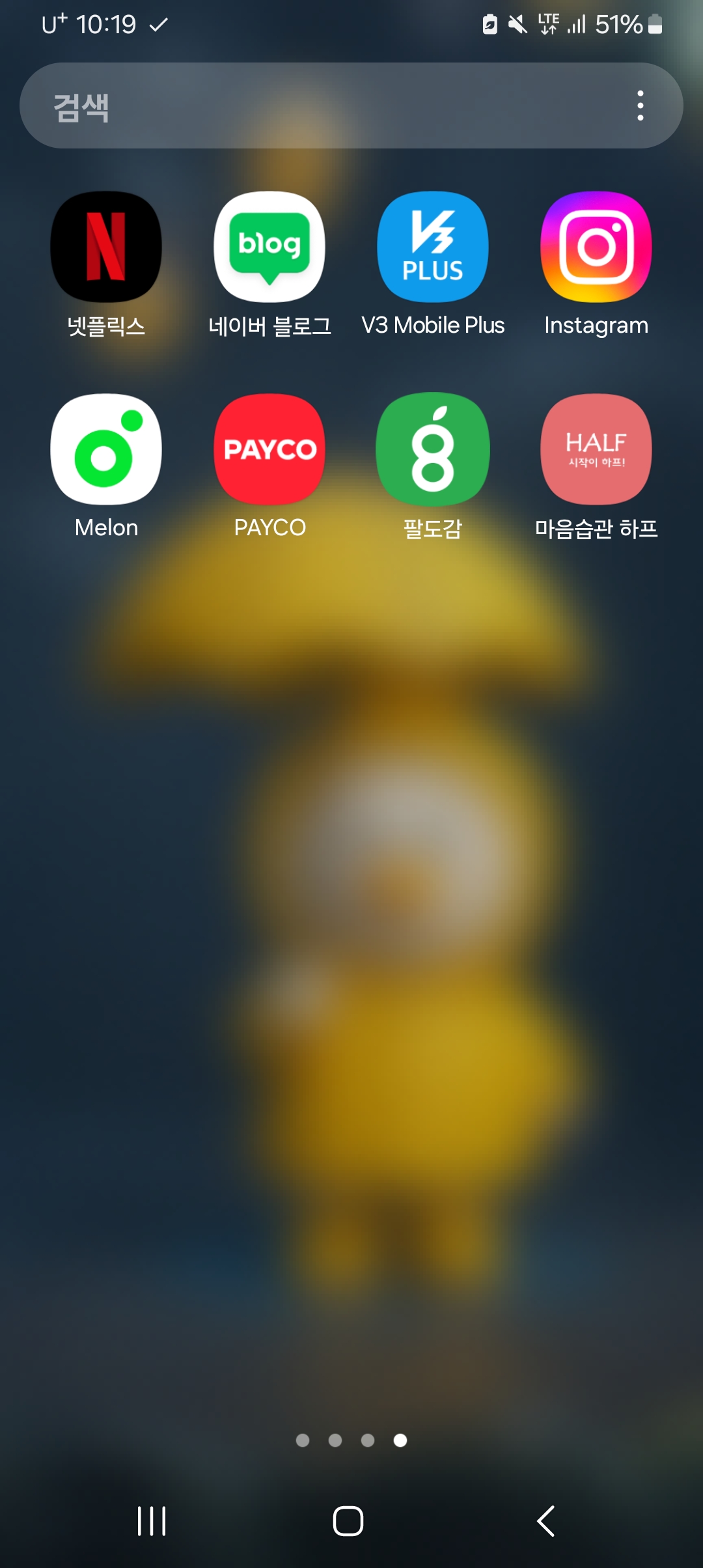The height and width of the screenshot is (1568, 703).
Task: Show recent apps
Action: 152,1521
